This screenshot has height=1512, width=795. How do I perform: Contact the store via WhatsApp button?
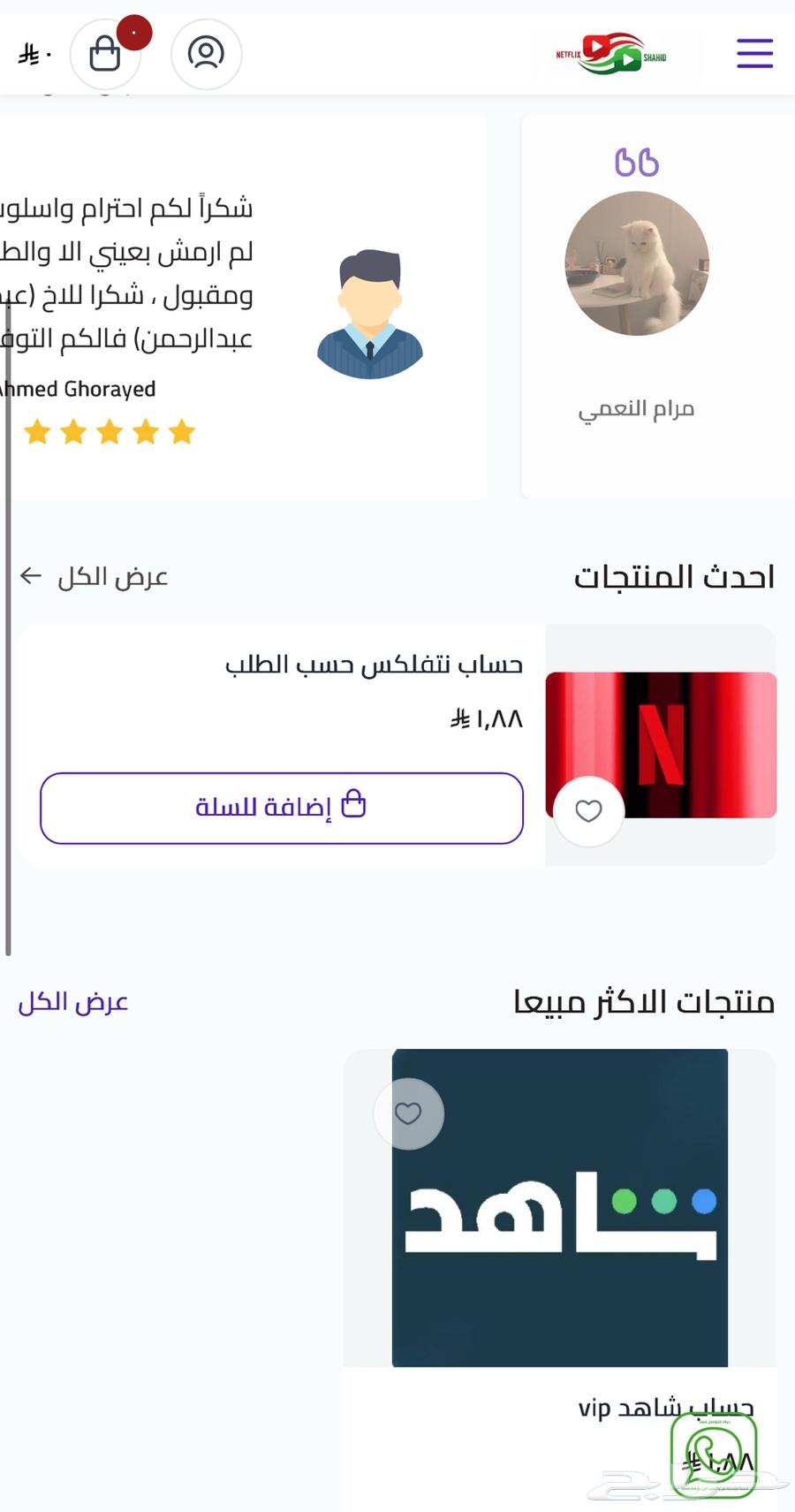[x=713, y=1455]
